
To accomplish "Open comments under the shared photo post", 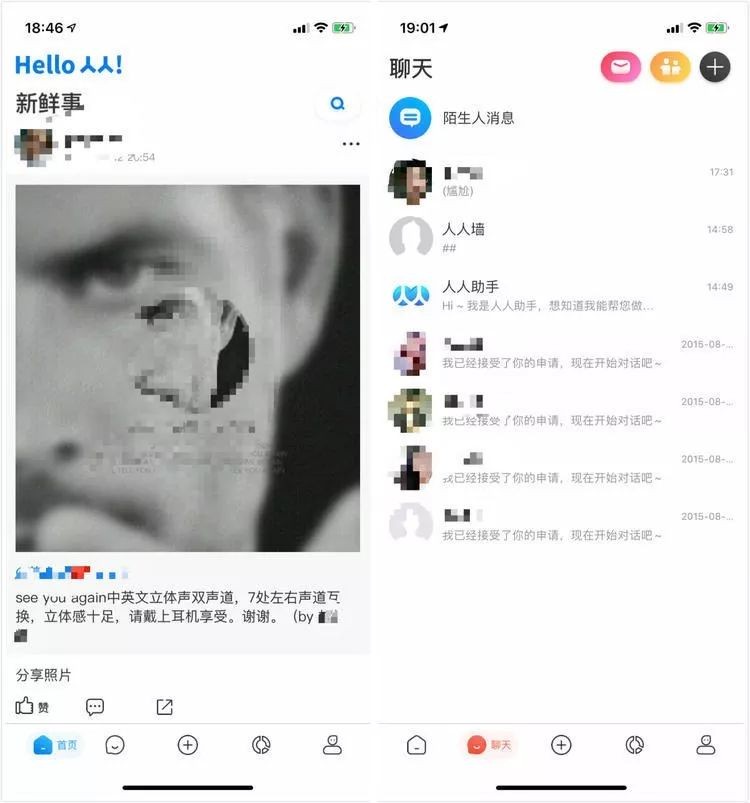I will point(95,707).
